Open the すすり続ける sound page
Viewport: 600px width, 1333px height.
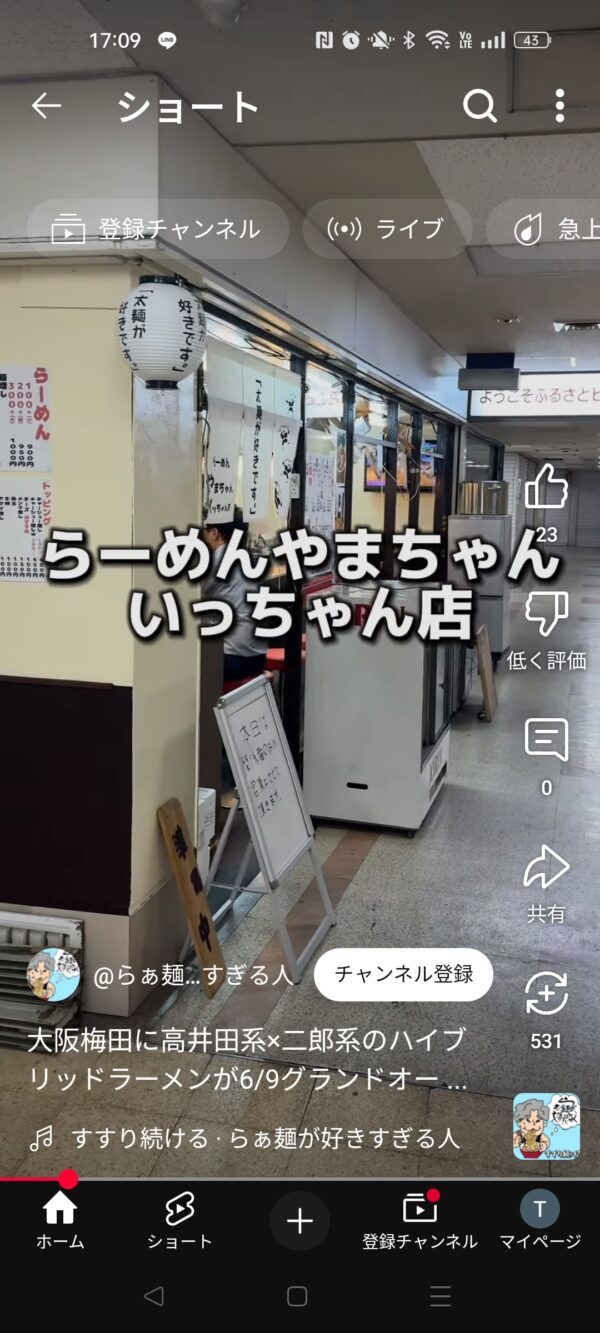[265, 1138]
